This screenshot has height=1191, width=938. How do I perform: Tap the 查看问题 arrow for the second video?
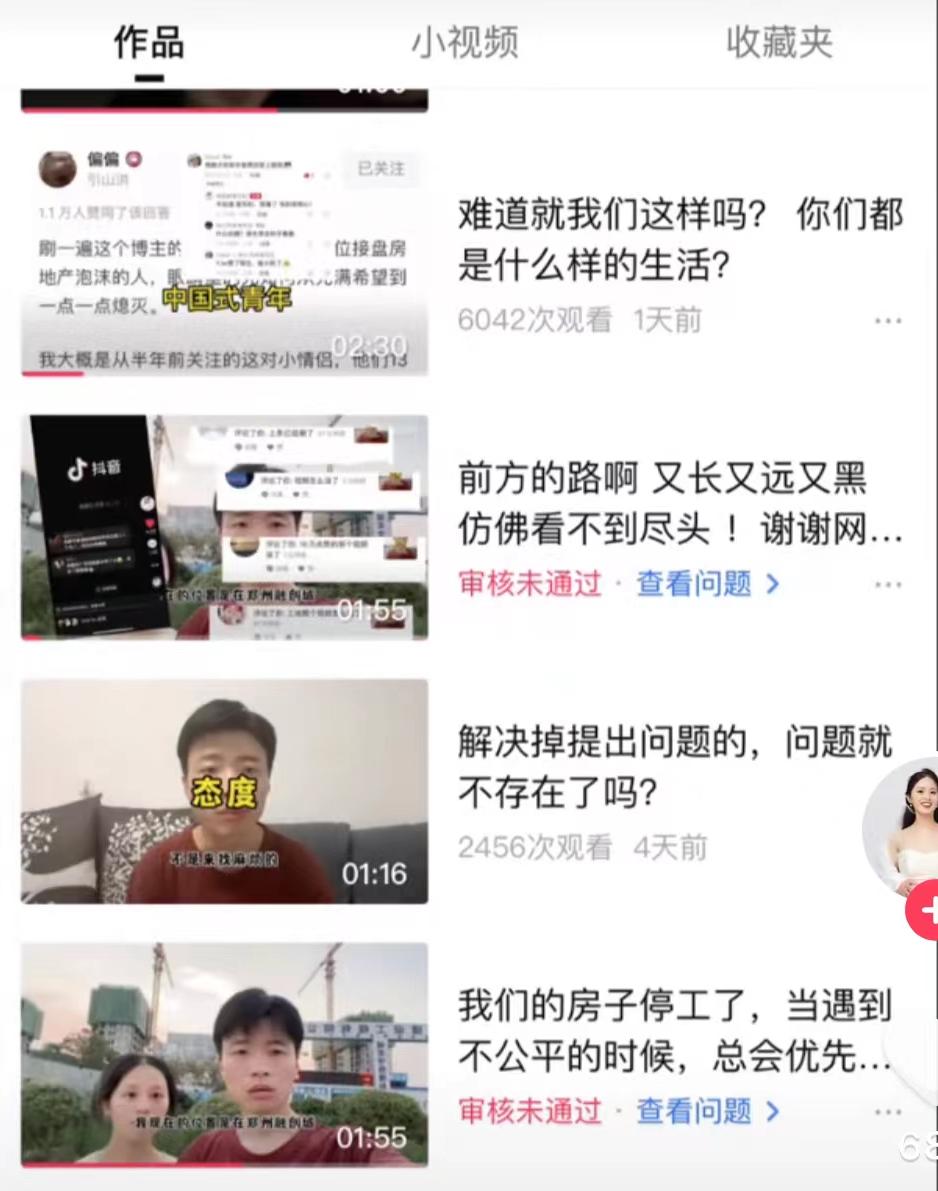770,583
